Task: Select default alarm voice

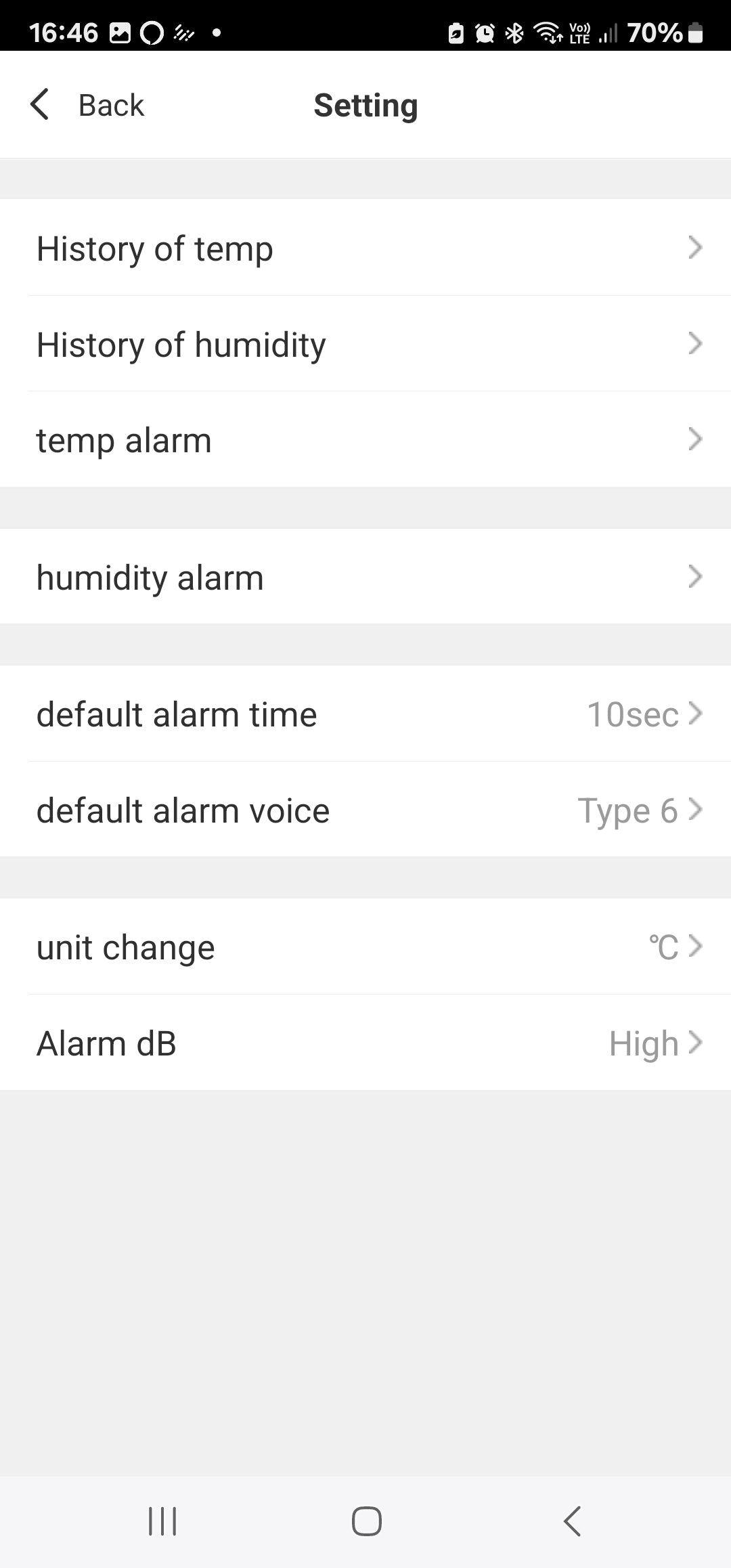Action: tap(365, 810)
